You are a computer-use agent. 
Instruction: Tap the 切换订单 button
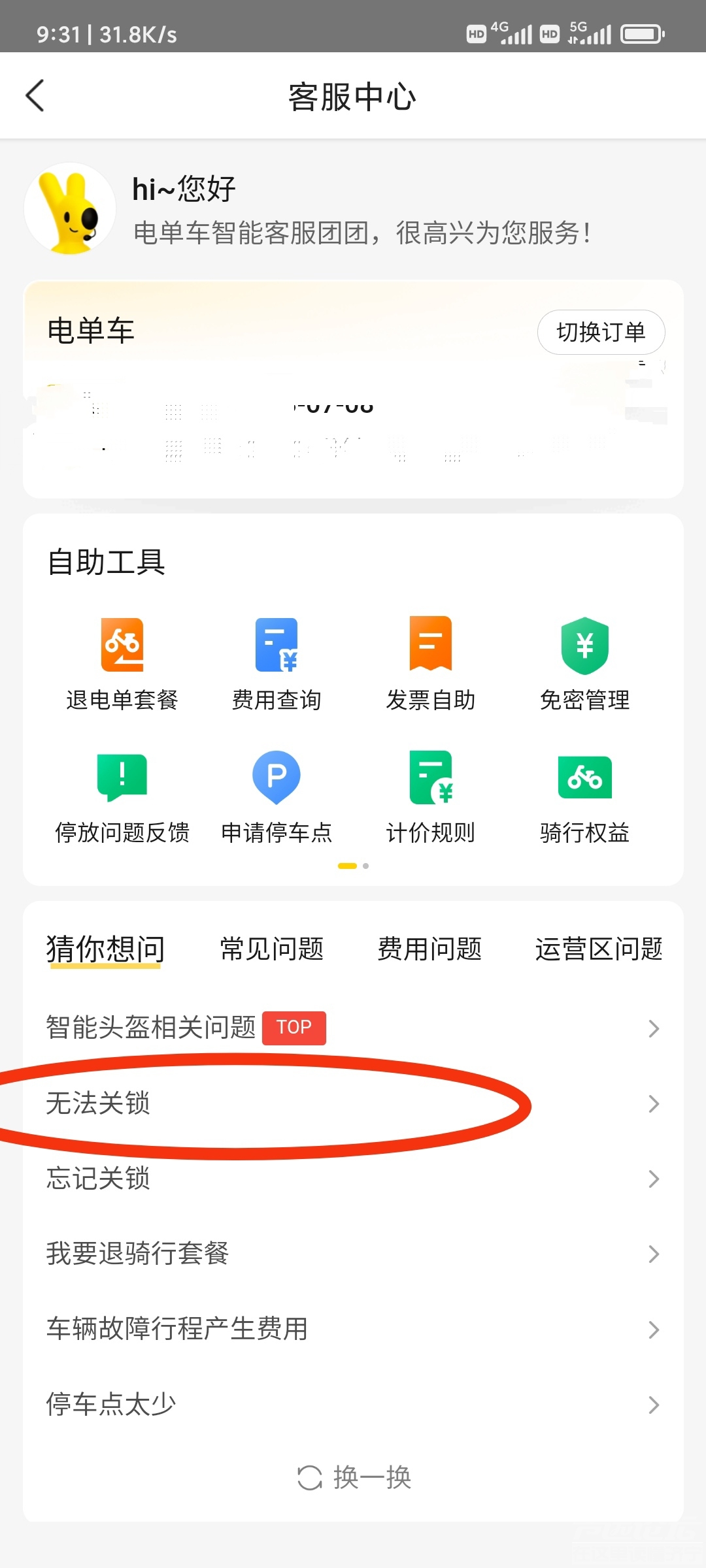tap(601, 332)
